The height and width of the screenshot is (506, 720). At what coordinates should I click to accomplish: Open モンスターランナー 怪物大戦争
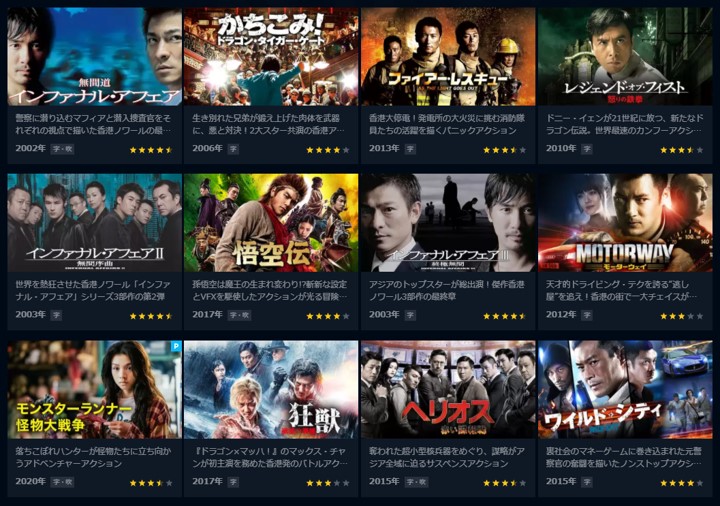click(94, 389)
